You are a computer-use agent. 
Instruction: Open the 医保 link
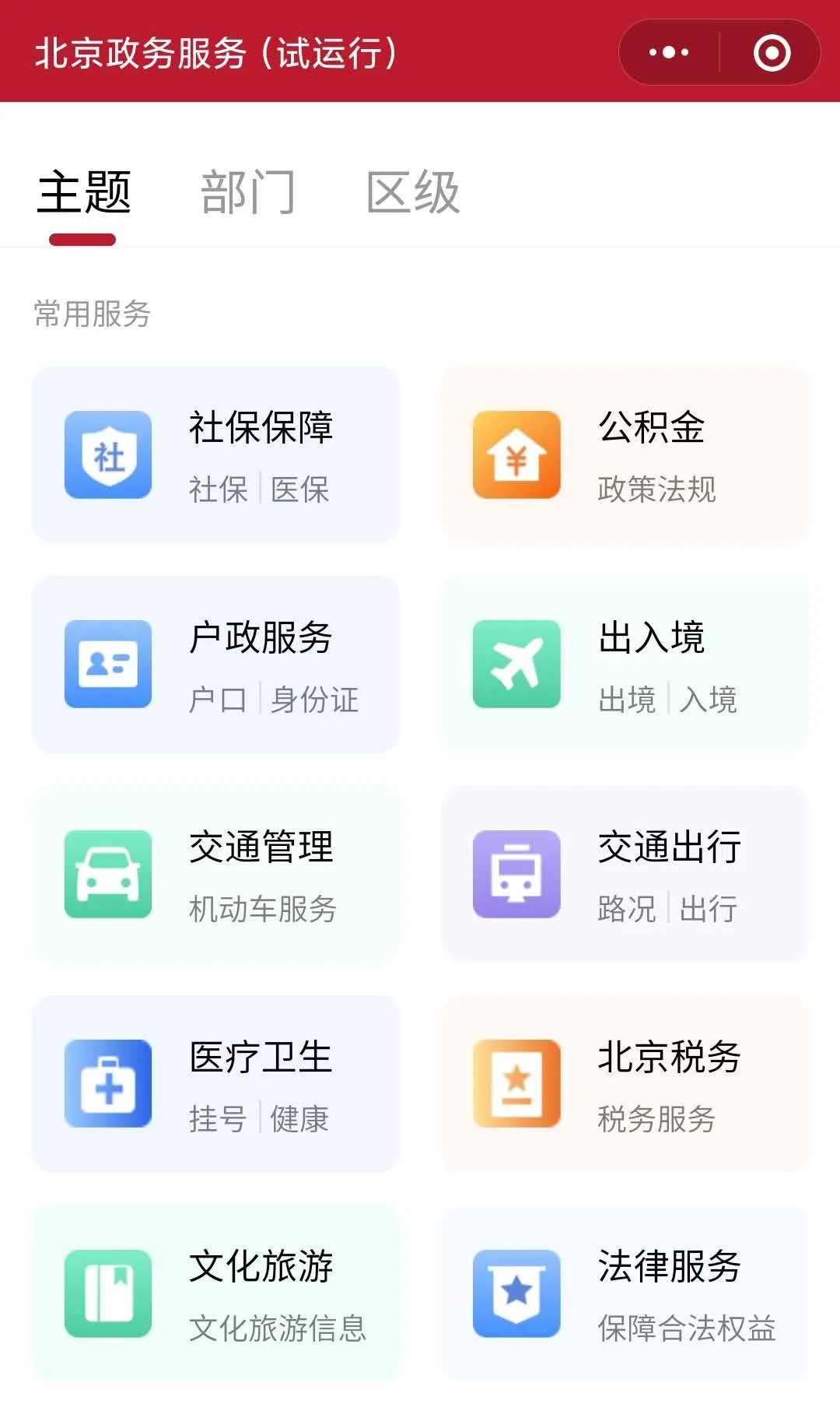(299, 490)
